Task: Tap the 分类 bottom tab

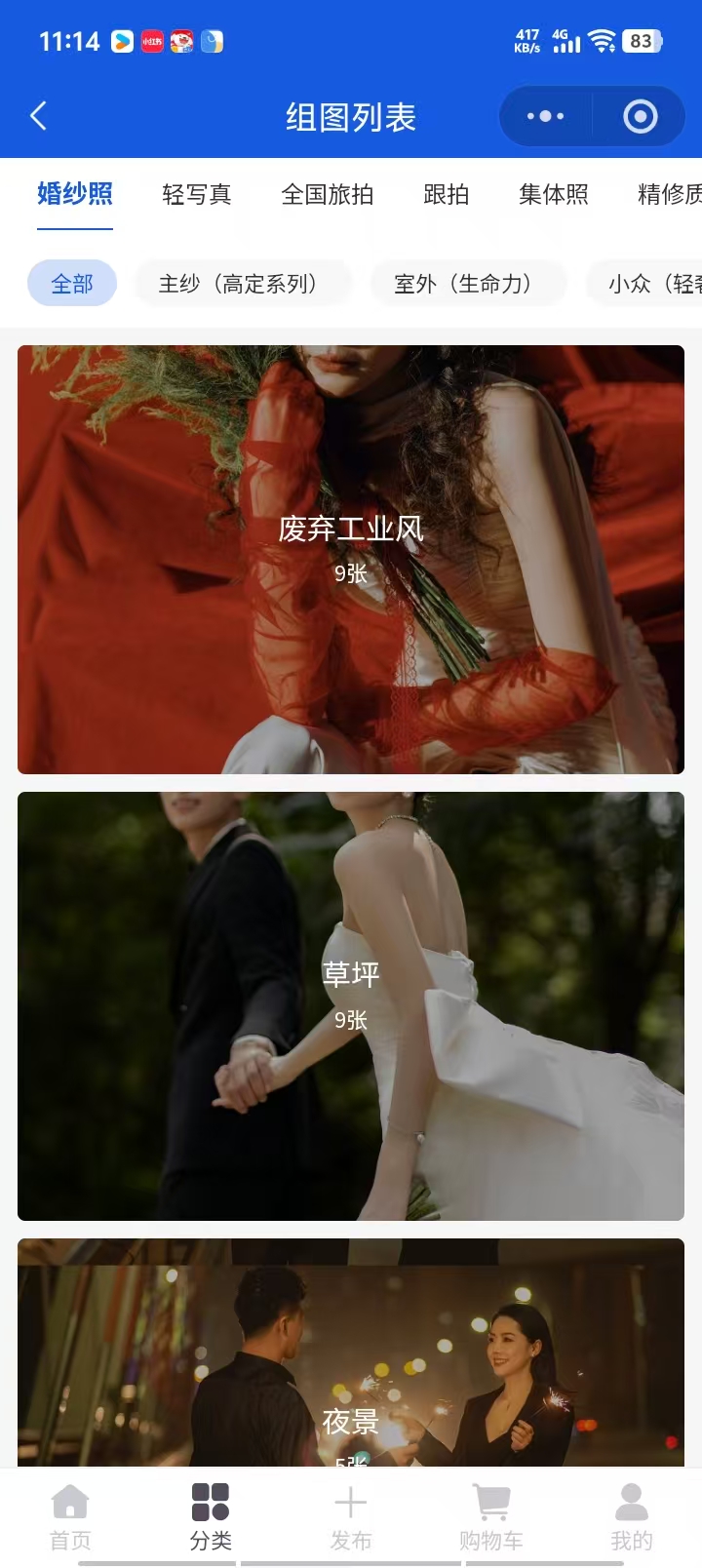Action: tap(211, 1517)
